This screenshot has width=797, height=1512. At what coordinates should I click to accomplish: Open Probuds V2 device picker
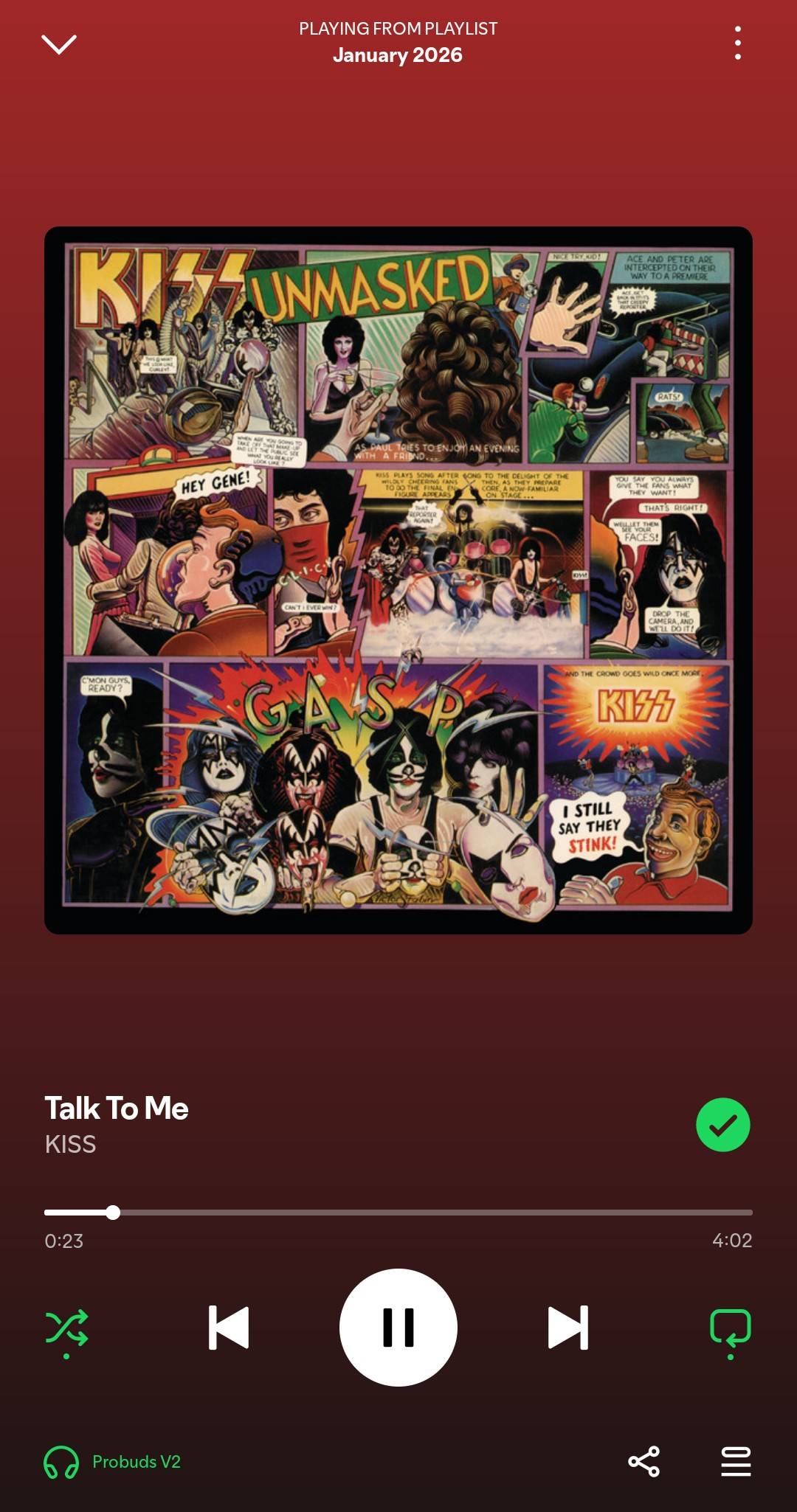click(x=112, y=1462)
